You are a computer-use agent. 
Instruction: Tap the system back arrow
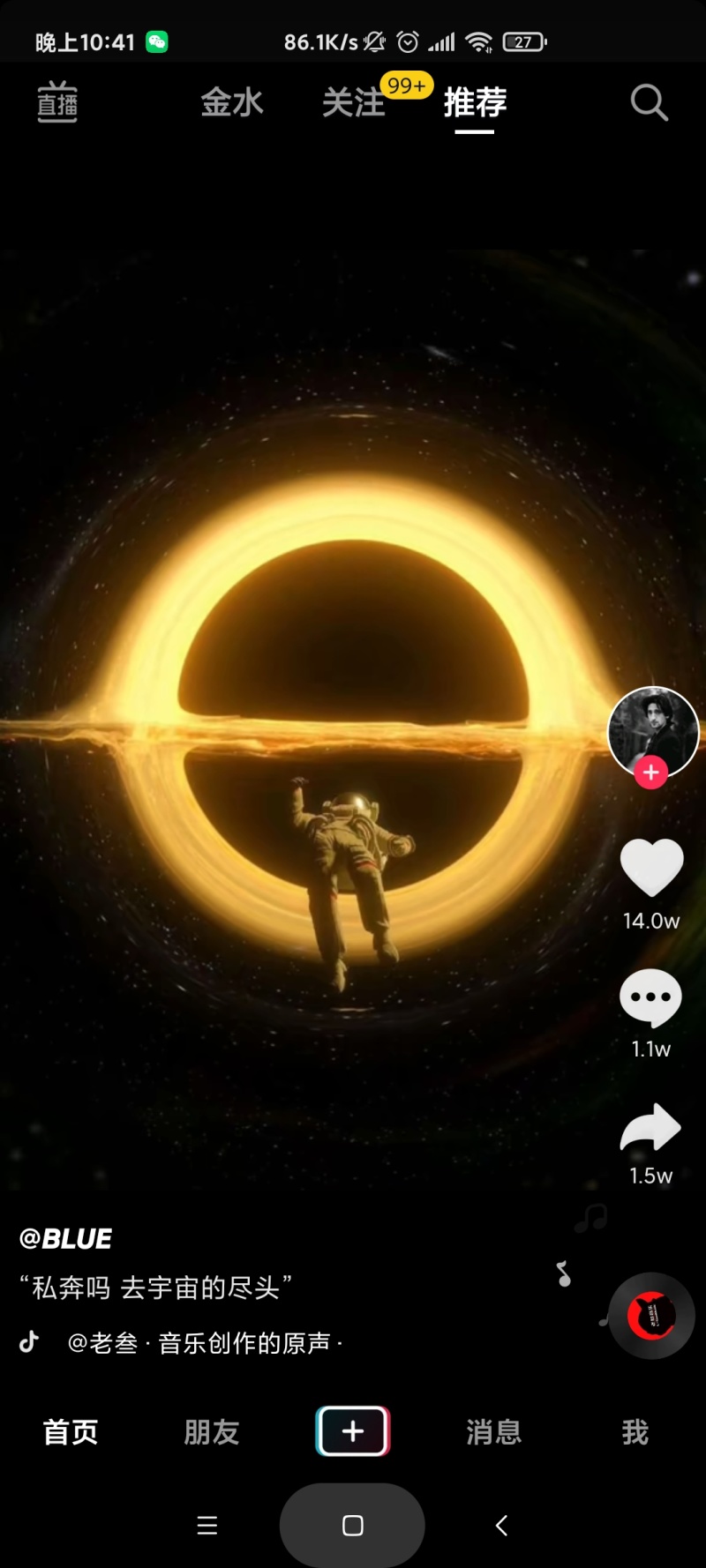(x=501, y=1526)
